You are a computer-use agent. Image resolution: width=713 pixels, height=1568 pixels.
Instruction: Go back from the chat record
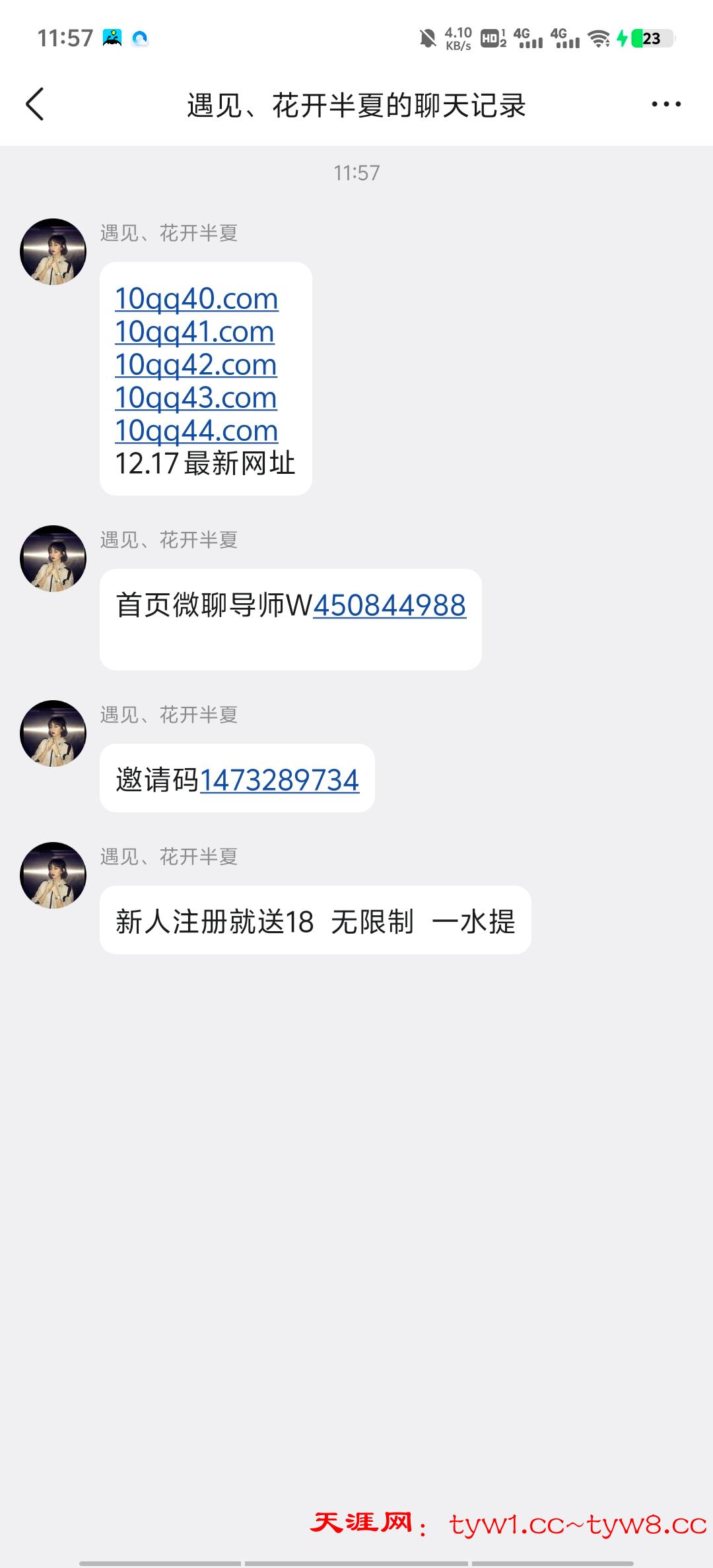[x=34, y=104]
